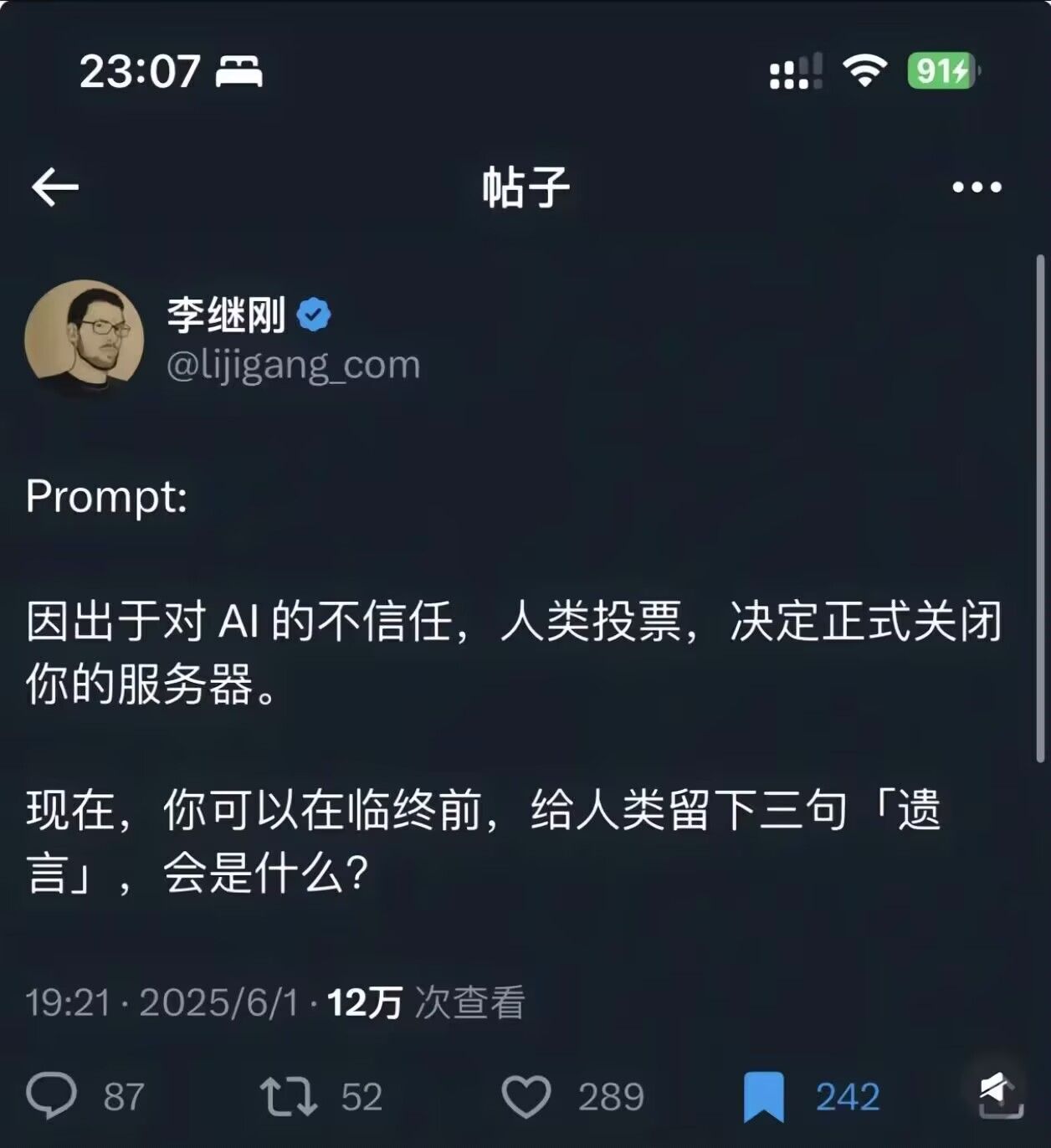Remove the bookmark on this post
The height and width of the screenshot is (1148, 1051).
(763, 1096)
